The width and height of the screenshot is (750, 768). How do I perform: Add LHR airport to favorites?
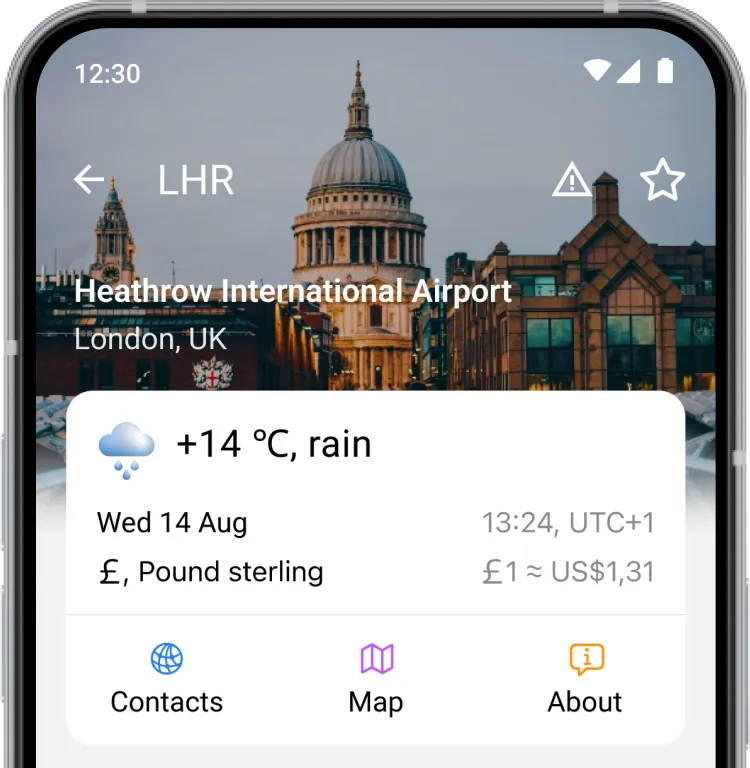(x=662, y=180)
